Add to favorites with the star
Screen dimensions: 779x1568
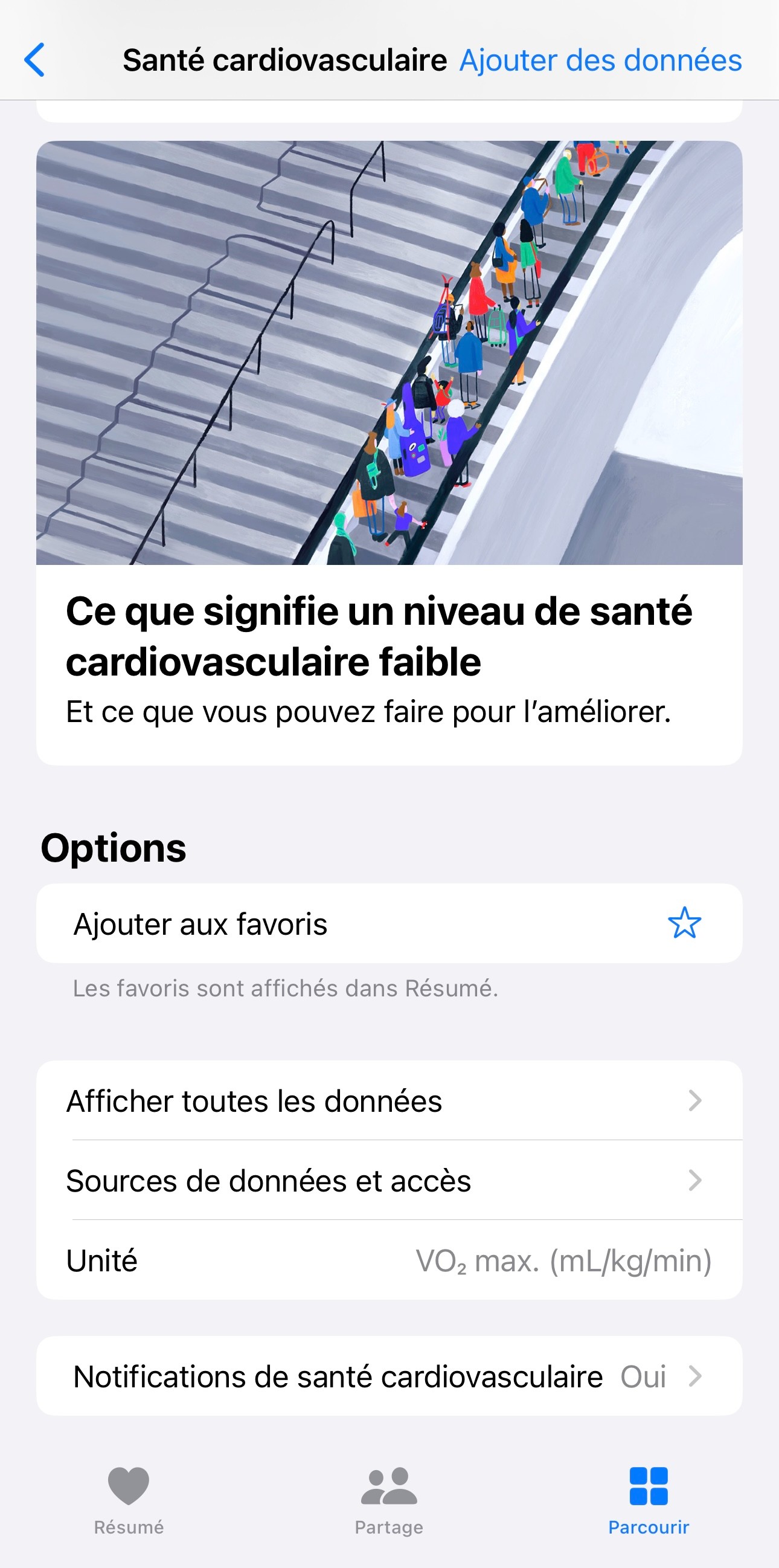pos(684,923)
